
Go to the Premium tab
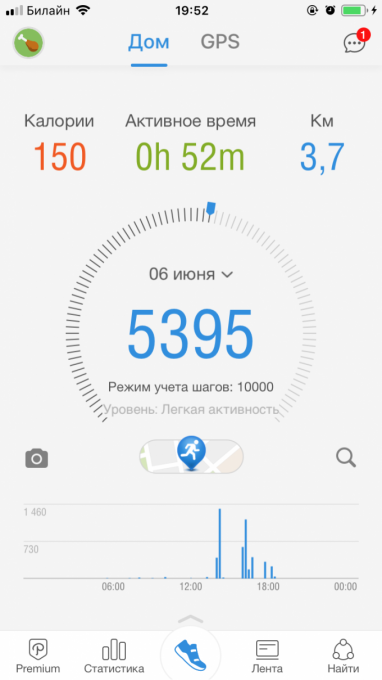38,655
